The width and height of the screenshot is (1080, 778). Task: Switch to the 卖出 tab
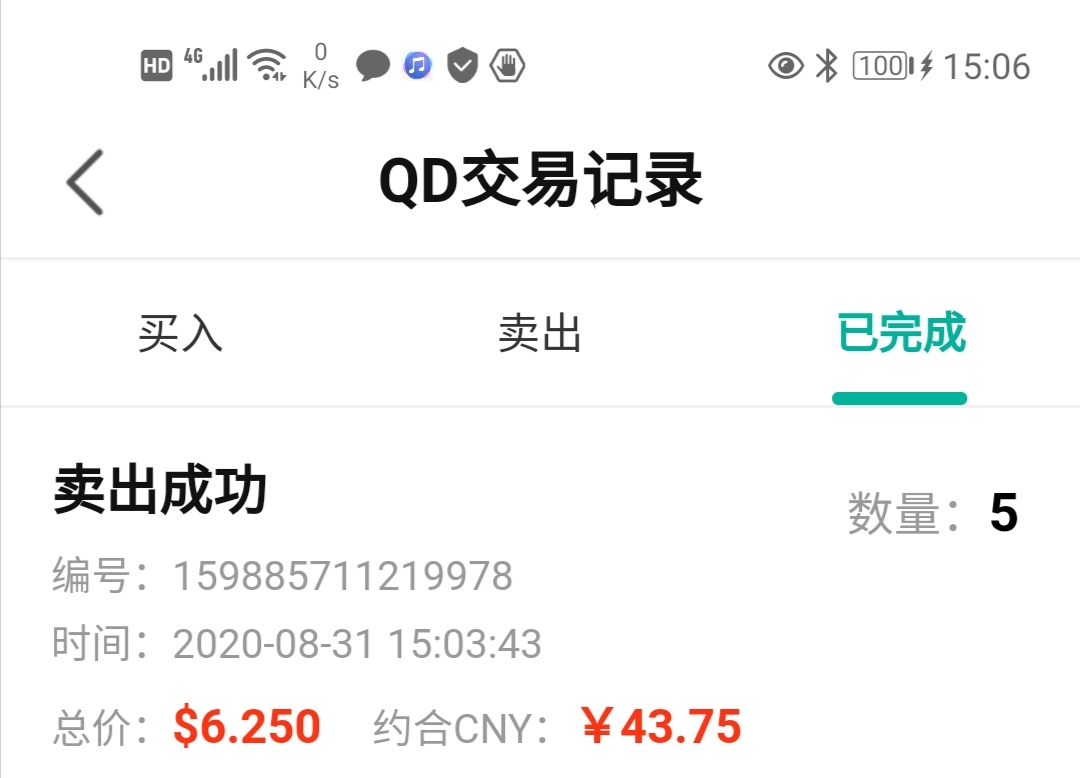[540, 333]
